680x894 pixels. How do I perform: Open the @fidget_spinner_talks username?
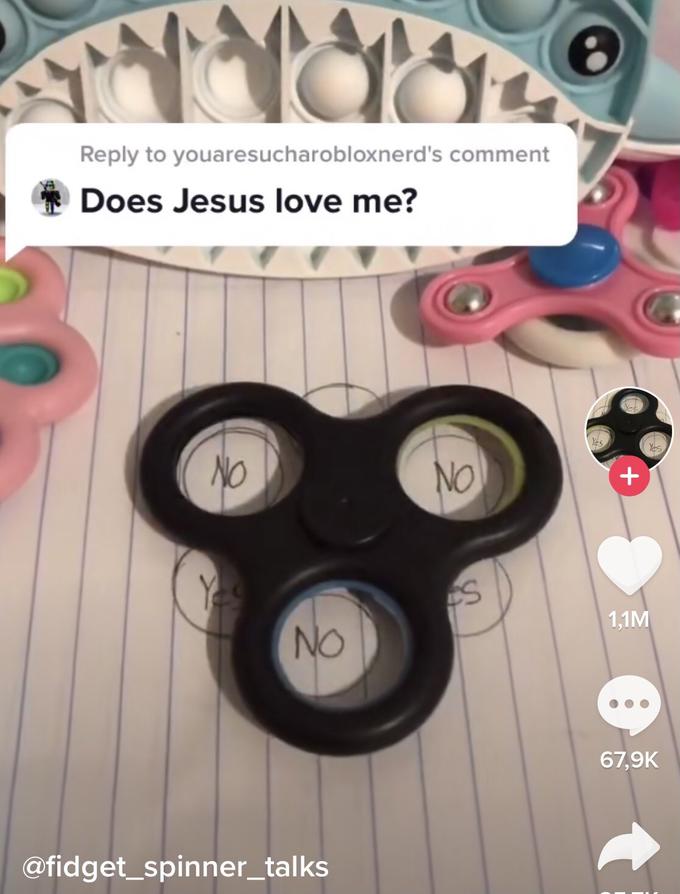pyautogui.click(x=175, y=865)
